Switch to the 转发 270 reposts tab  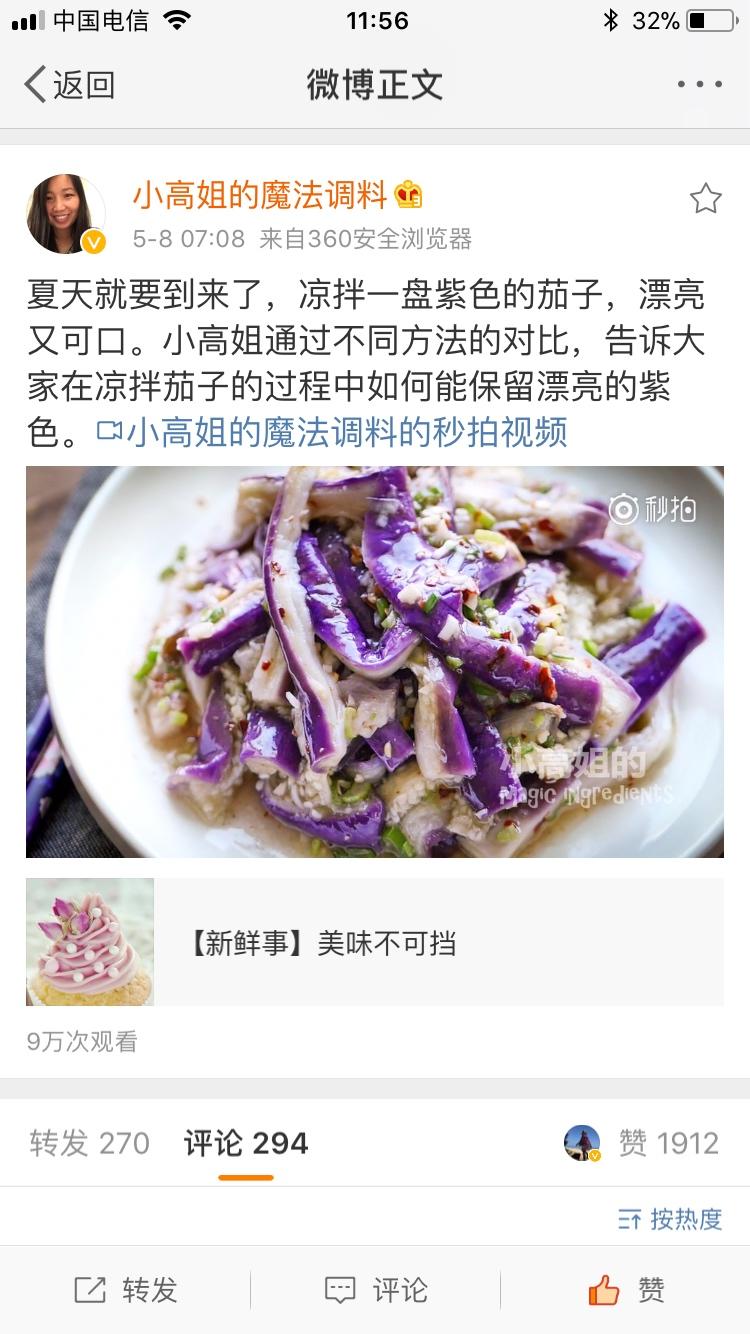click(90, 1142)
